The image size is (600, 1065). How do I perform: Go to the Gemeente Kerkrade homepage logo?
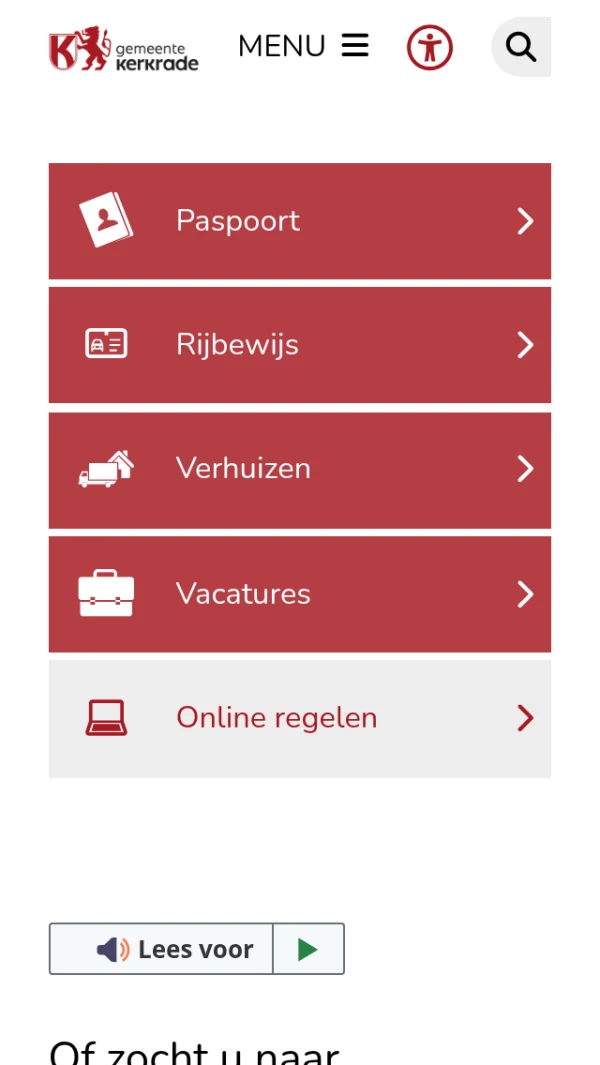click(124, 48)
